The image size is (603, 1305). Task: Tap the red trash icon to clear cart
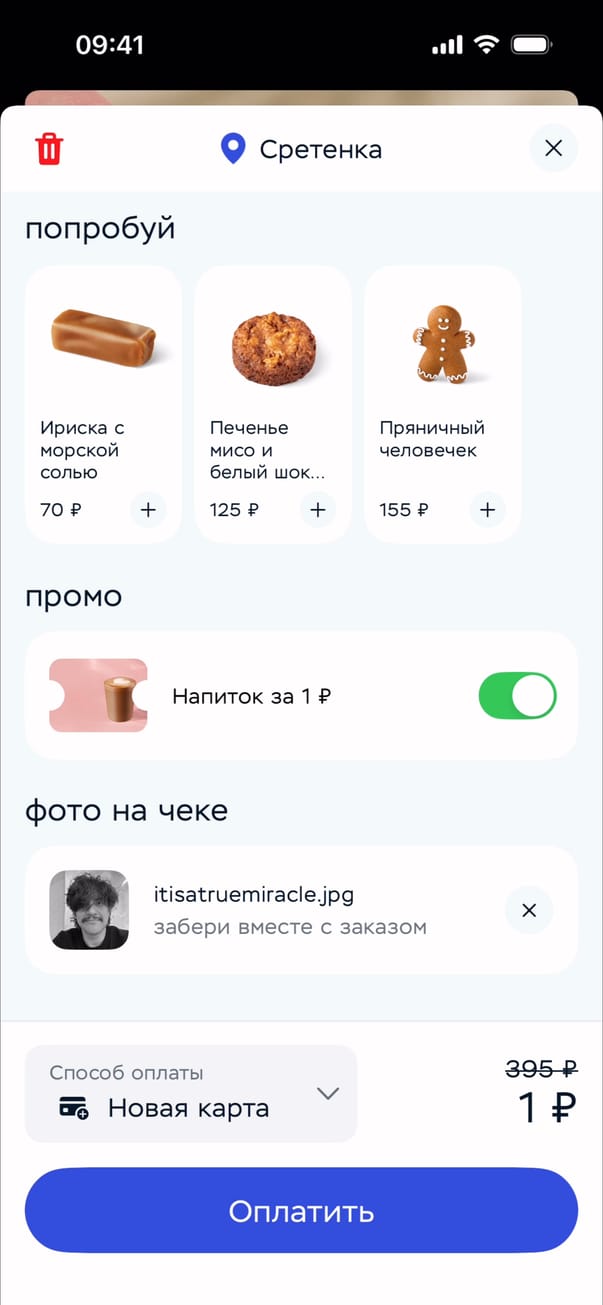point(49,149)
